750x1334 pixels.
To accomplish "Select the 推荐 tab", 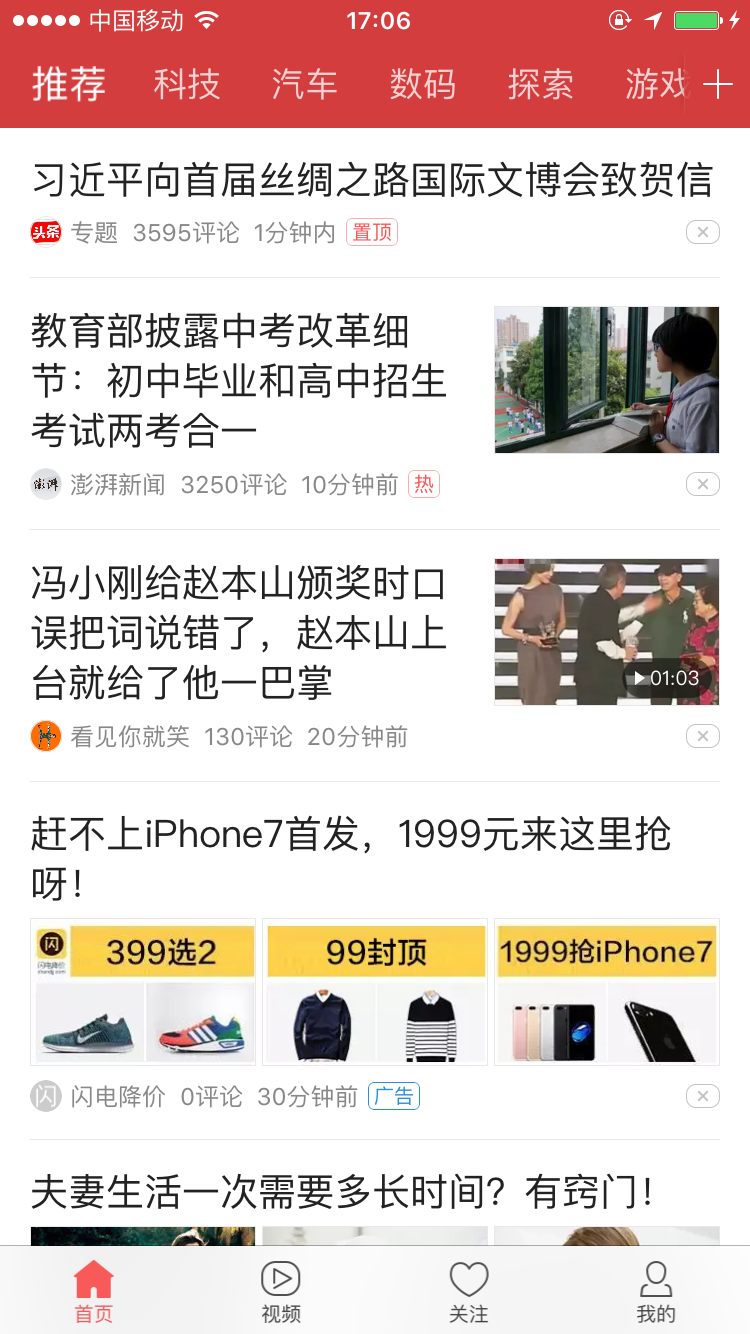I will tap(68, 86).
